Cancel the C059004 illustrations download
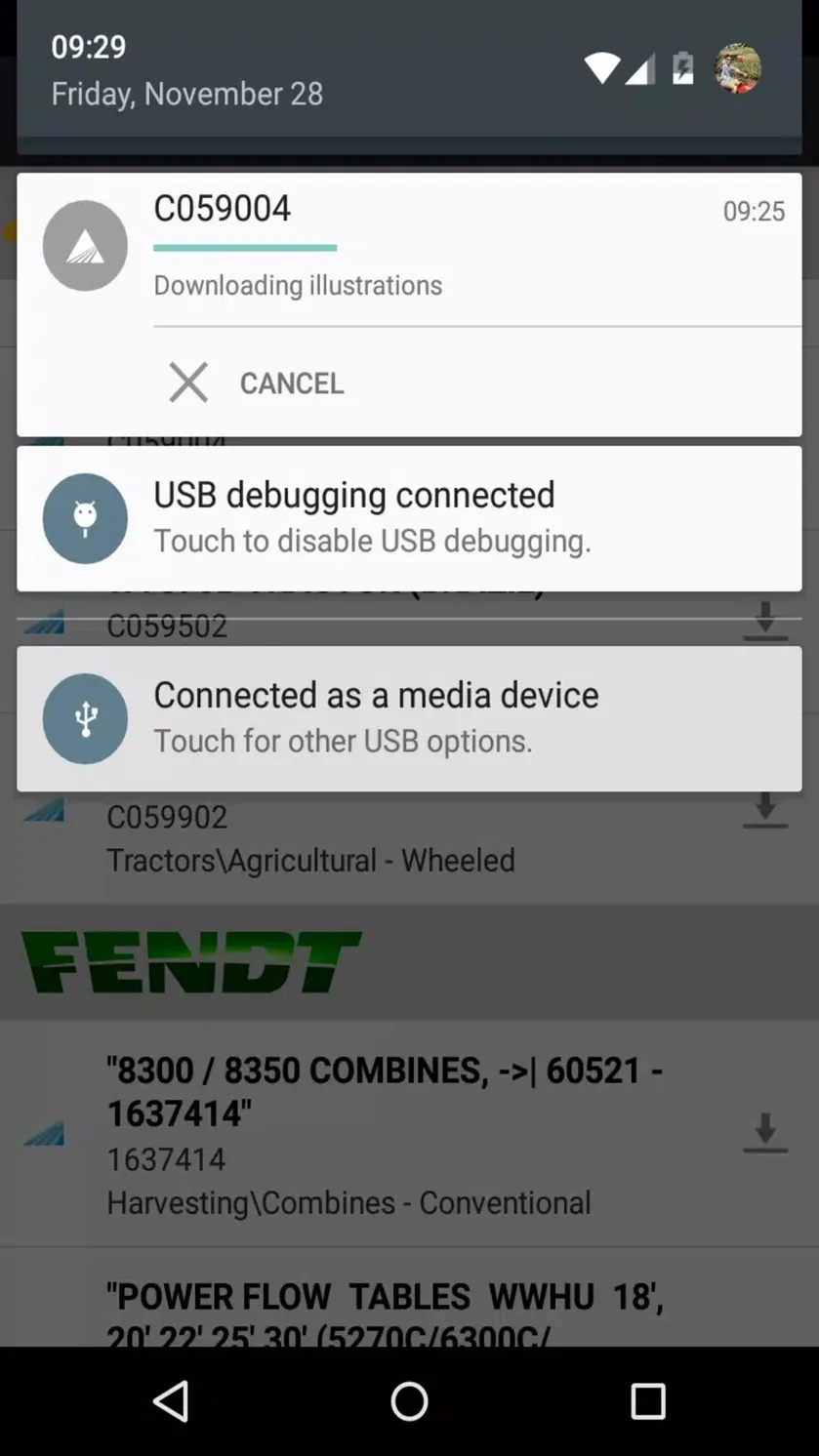819x1456 pixels. tap(257, 383)
